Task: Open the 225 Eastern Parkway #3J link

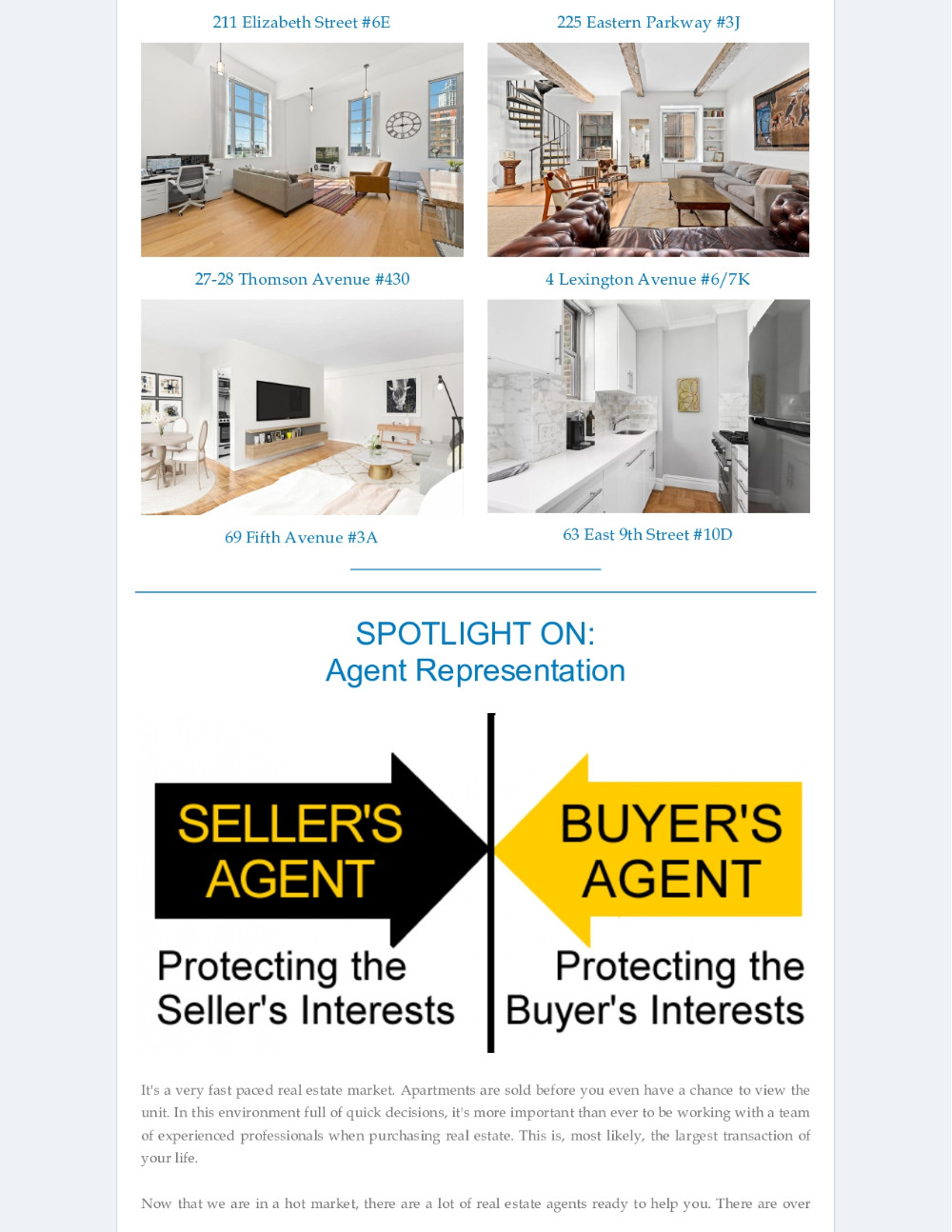Action: (x=647, y=22)
